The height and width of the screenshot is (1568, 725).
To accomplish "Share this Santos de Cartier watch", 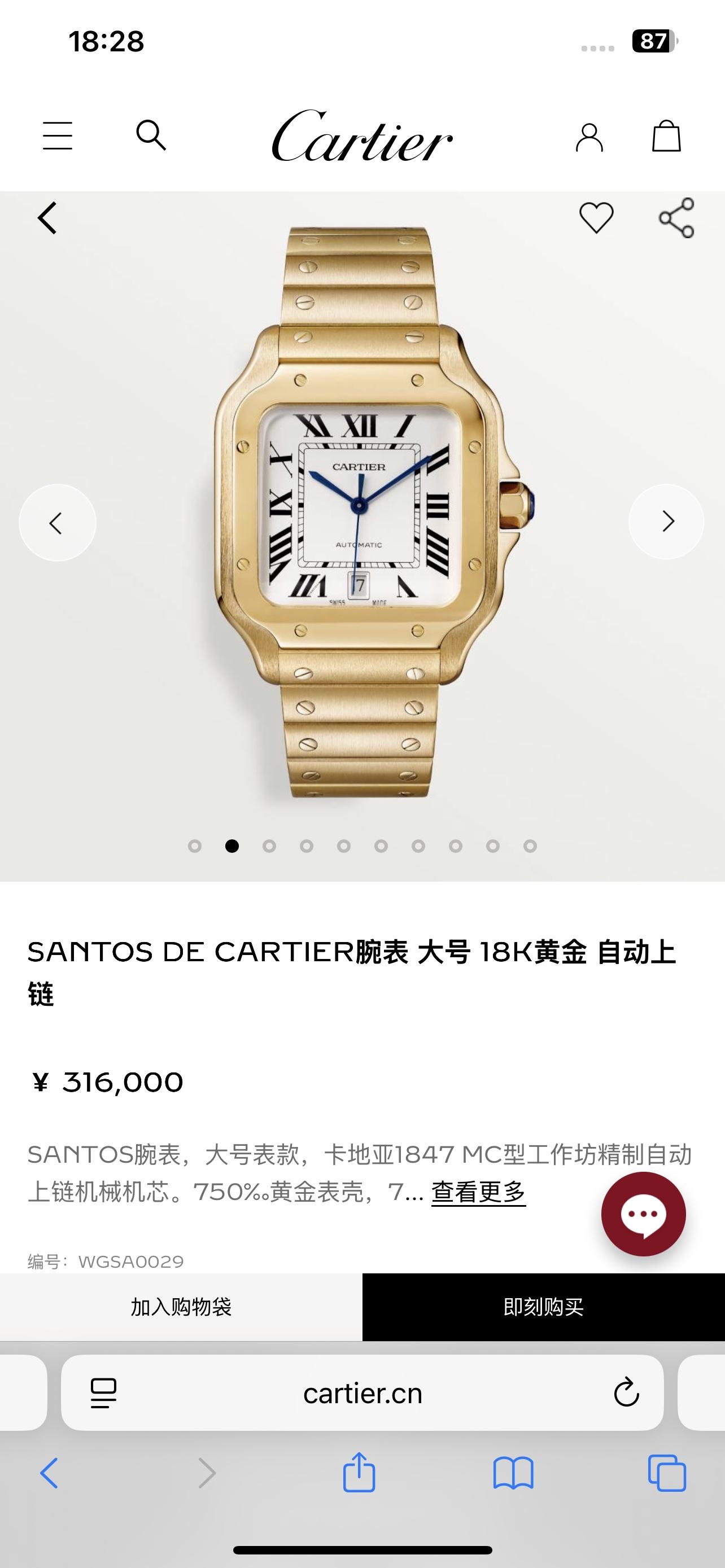I will [x=676, y=217].
